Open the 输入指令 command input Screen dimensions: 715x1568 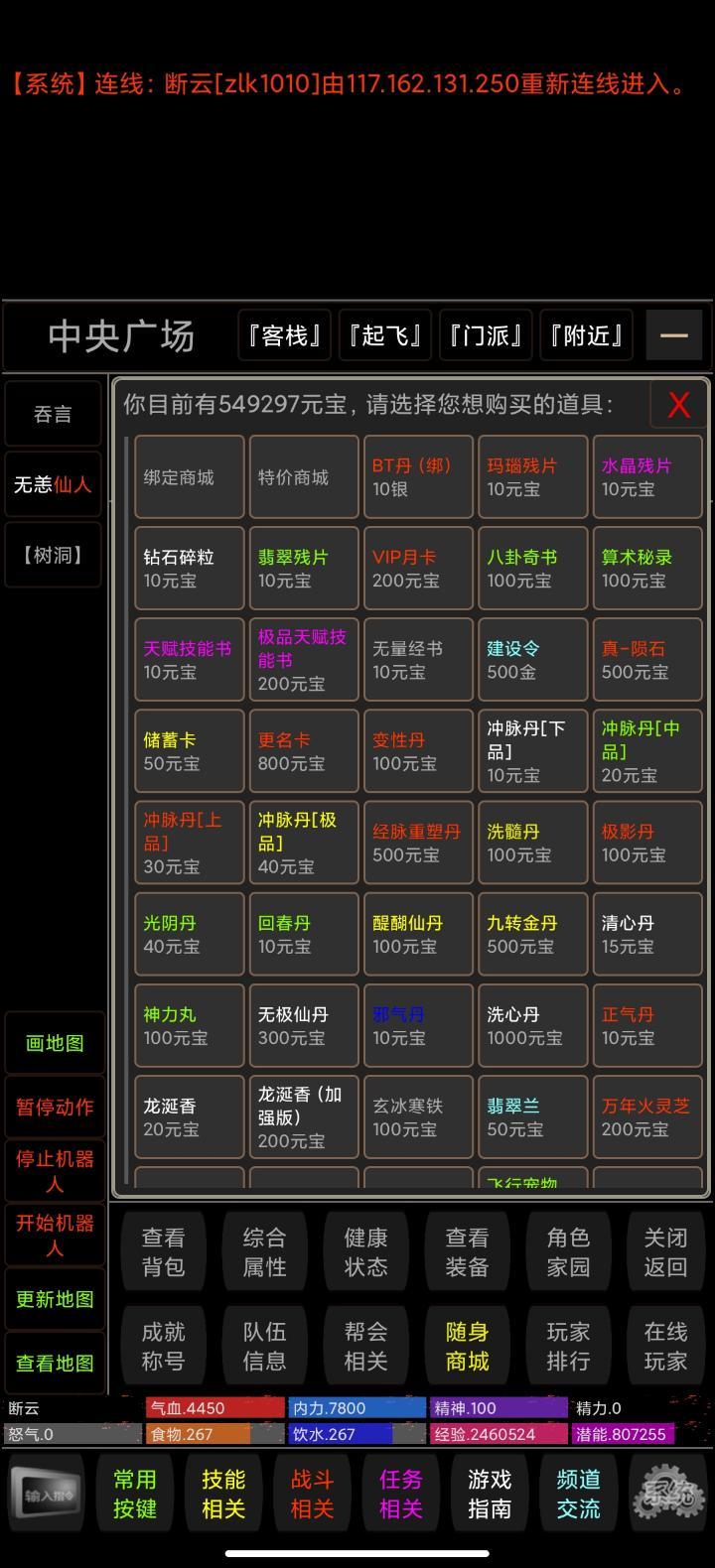tap(47, 1494)
